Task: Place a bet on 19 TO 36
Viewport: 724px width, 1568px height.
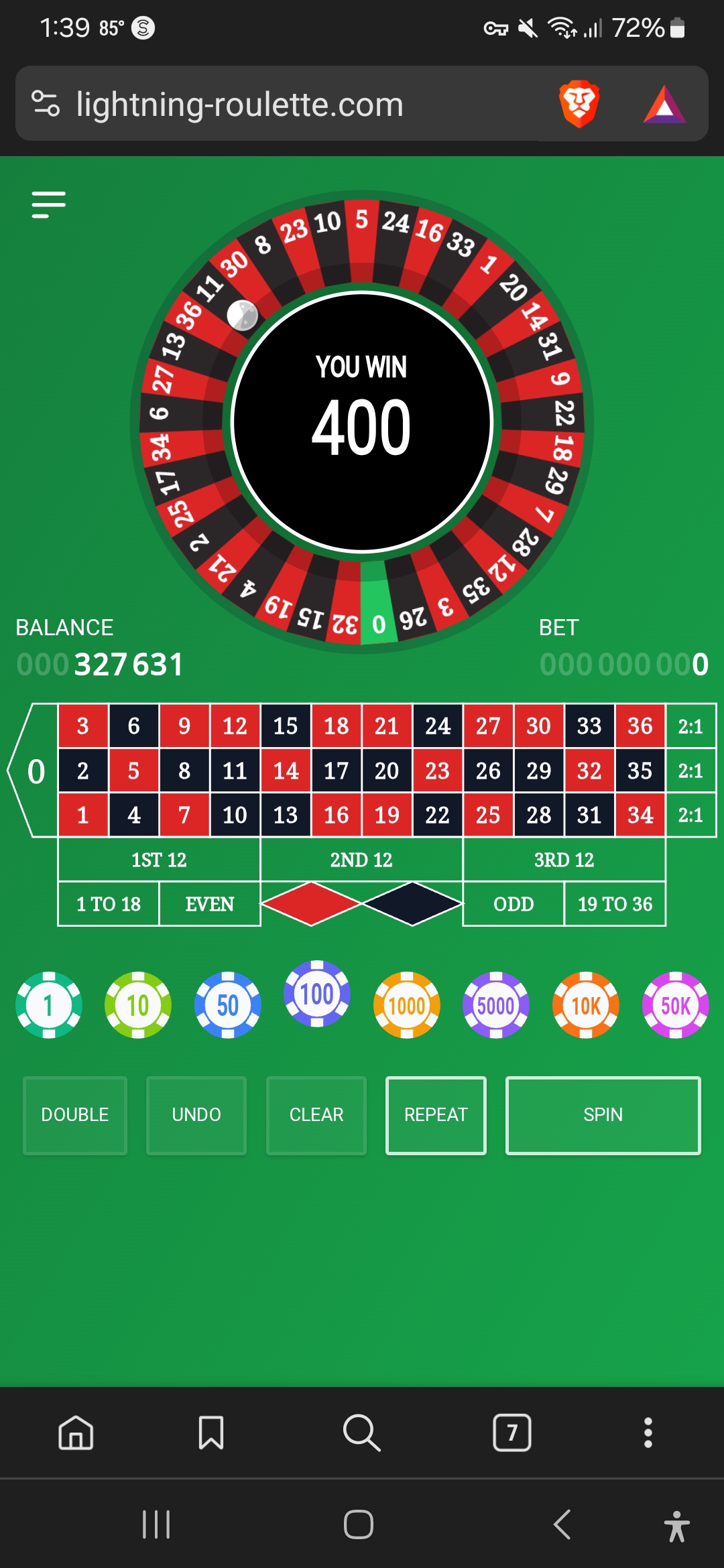Action: tap(615, 904)
